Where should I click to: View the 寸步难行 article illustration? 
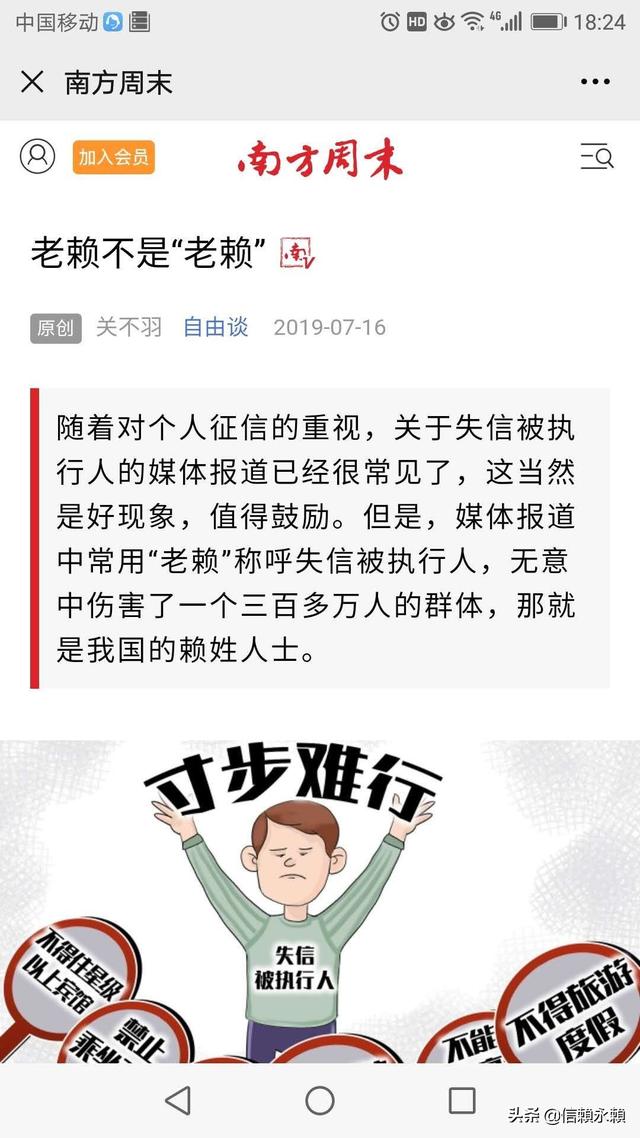pos(320,900)
